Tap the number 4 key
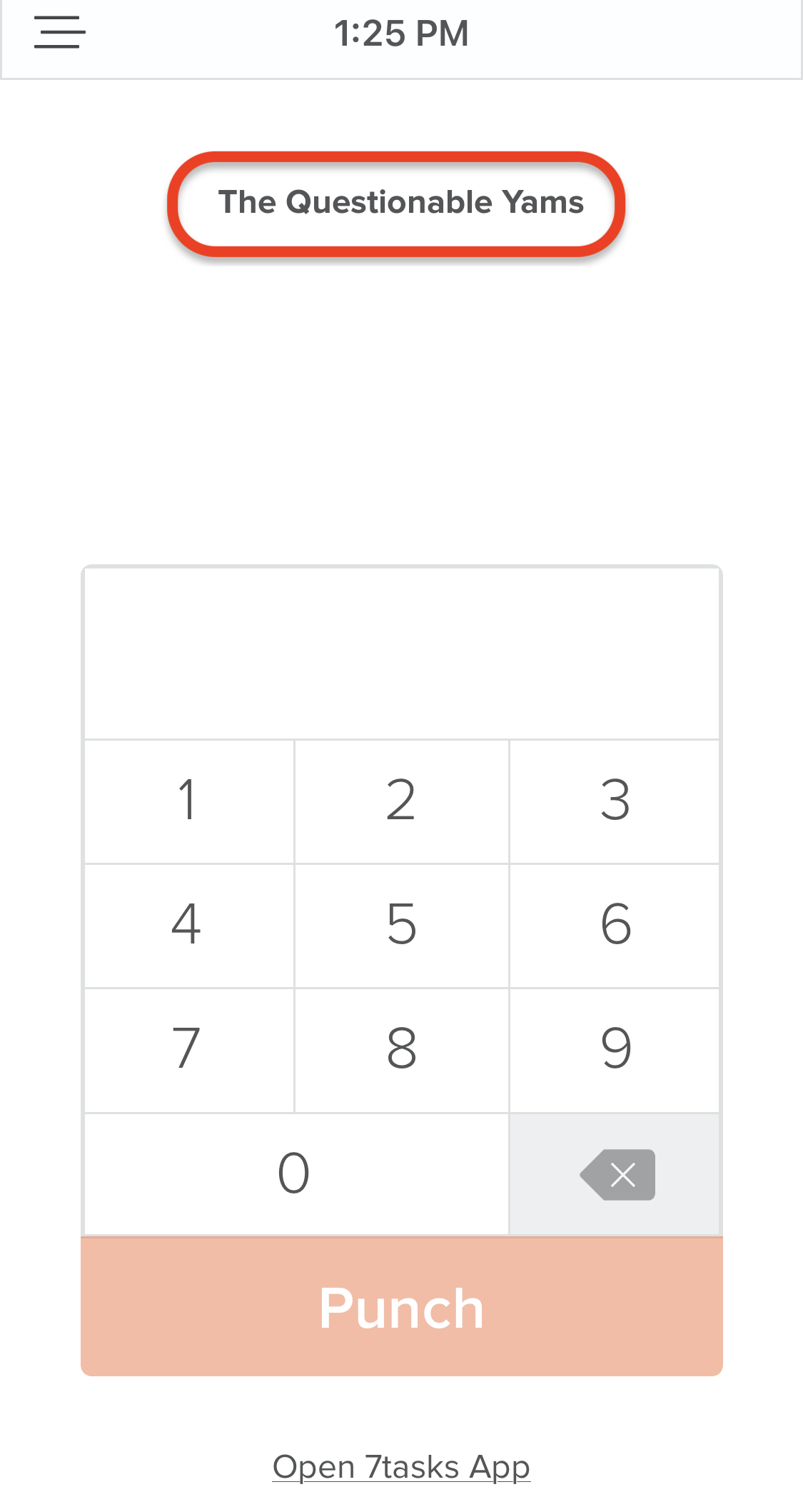This screenshot has height=1512, width=803. (188, 925)
